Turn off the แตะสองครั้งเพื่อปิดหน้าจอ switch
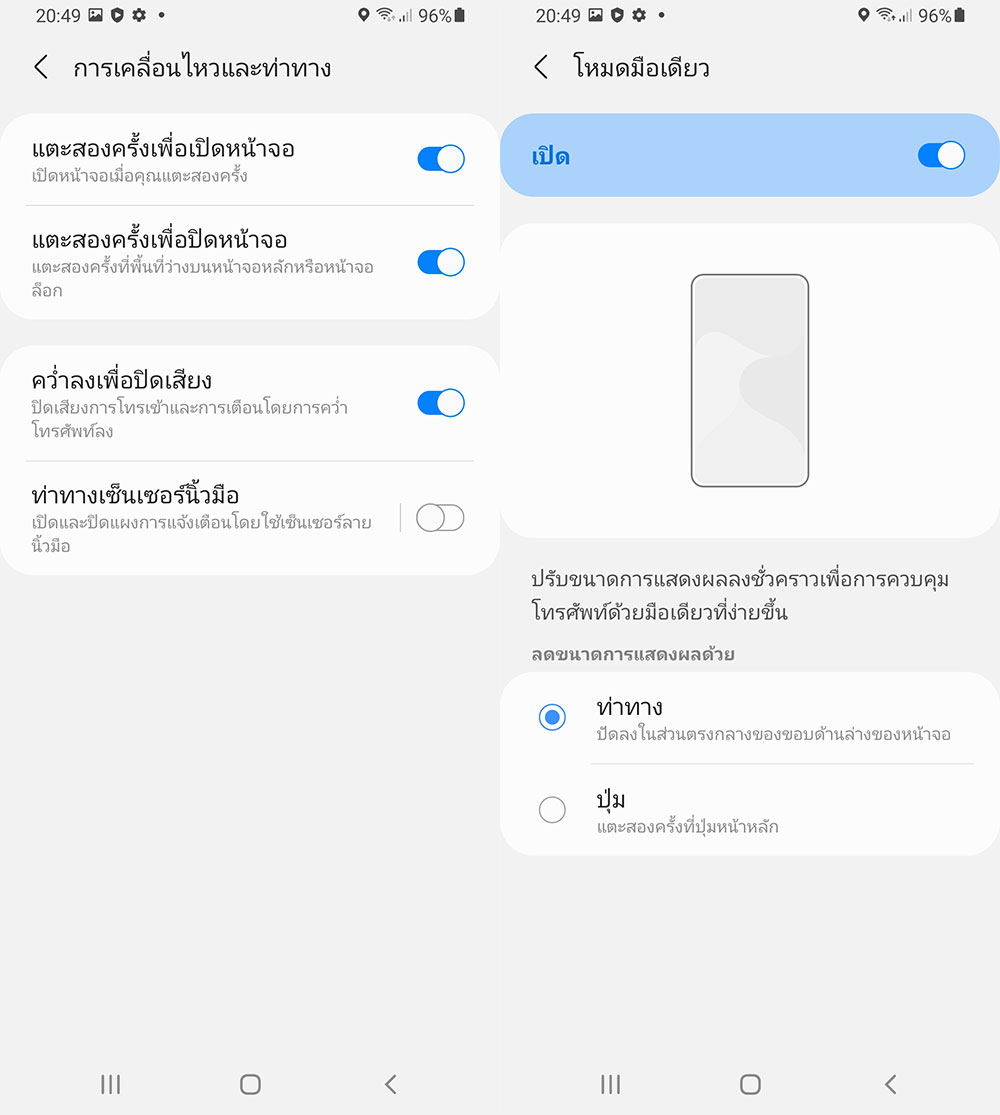 click(x=441, y=262)
